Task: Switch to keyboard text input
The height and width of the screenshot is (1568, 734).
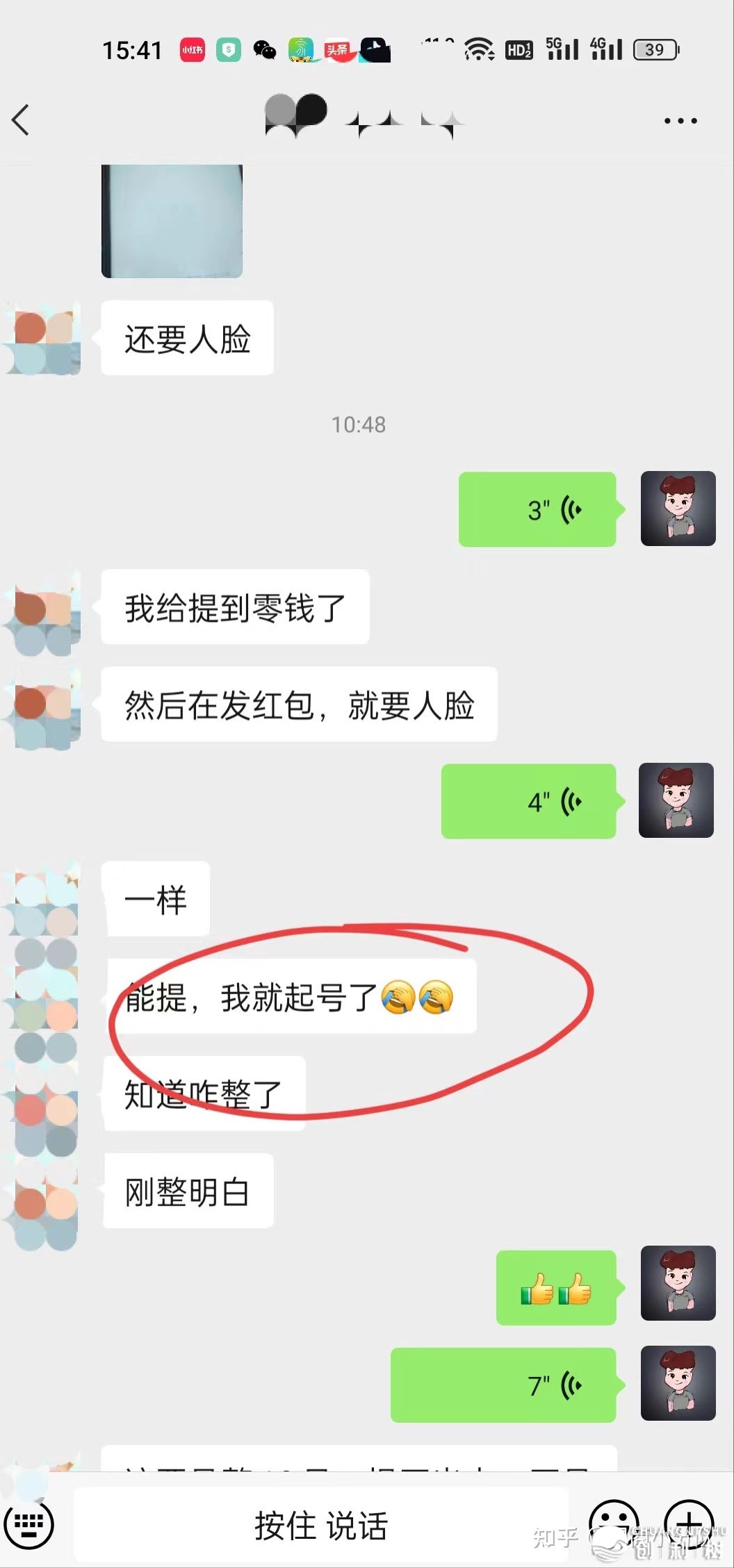Action: (28, 1524)
